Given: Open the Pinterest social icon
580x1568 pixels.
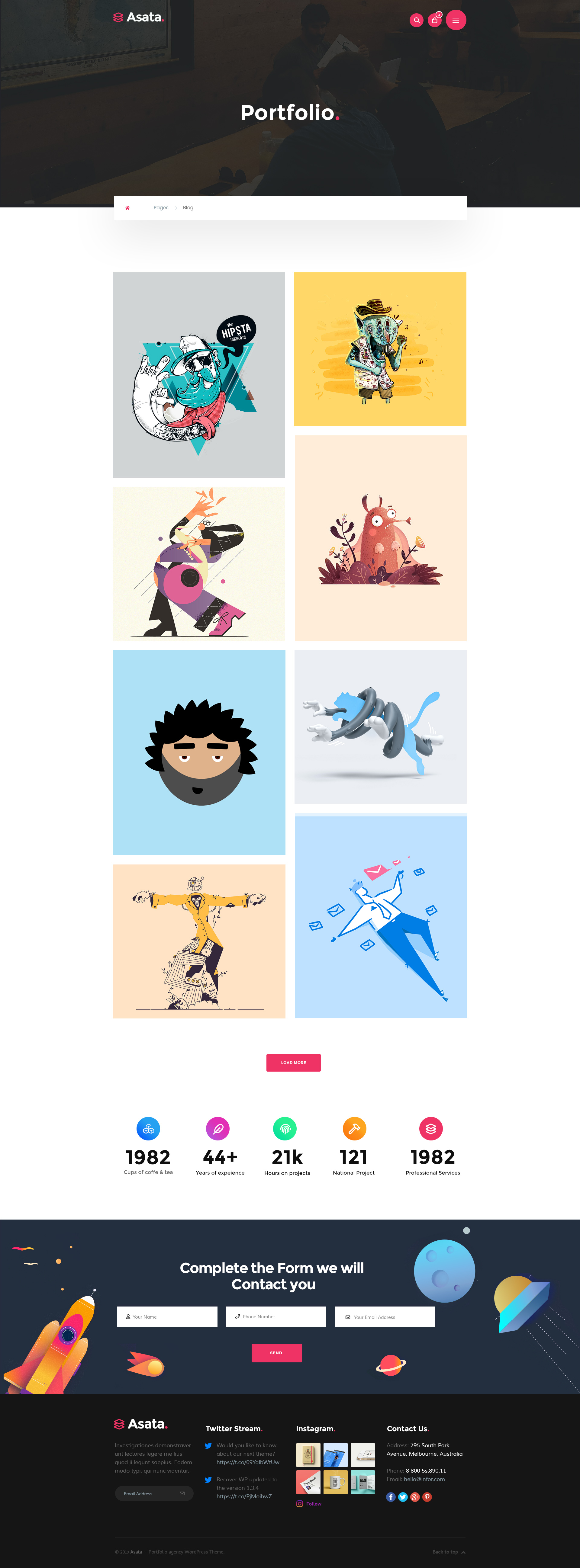Looking at the screenshot, I should [427, 1497].
